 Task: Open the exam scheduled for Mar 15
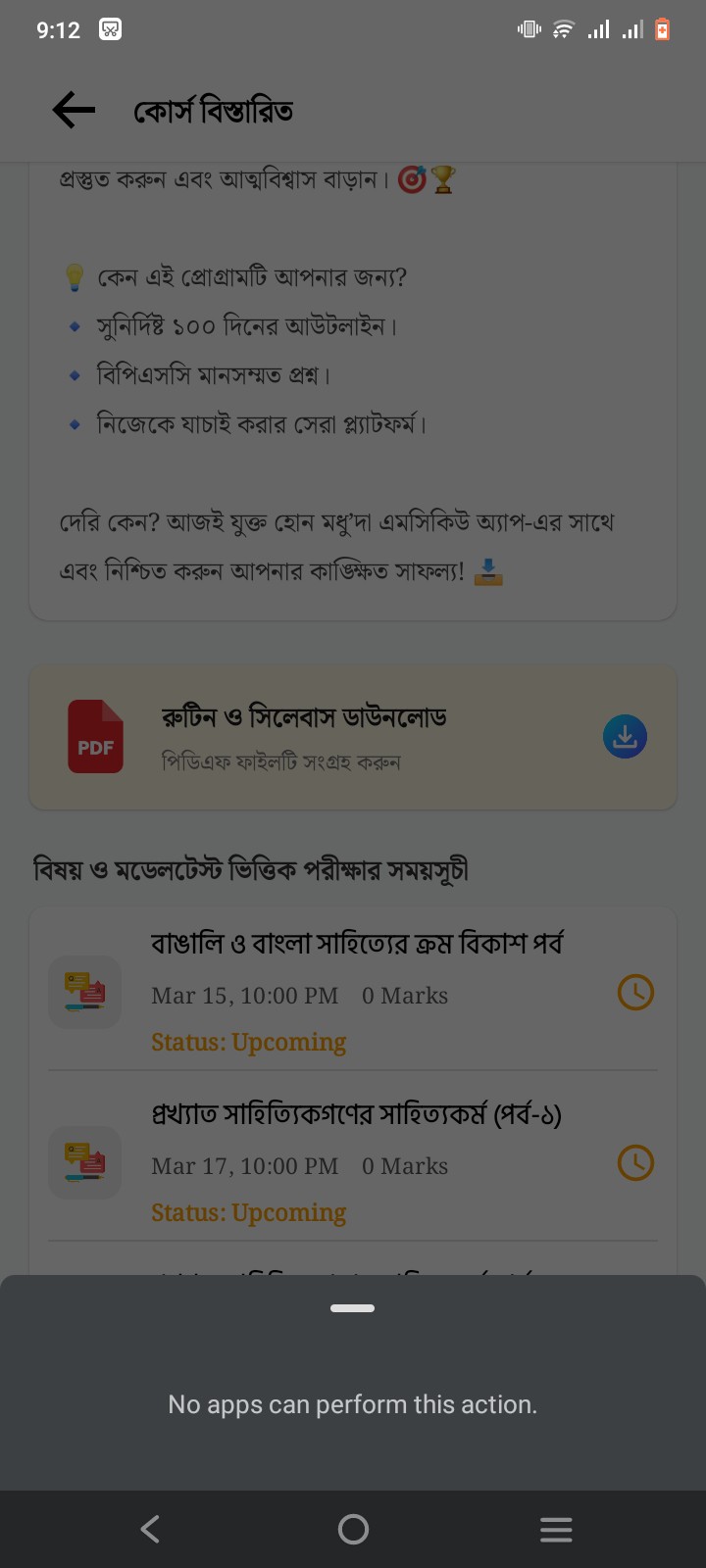click(353, 992)
